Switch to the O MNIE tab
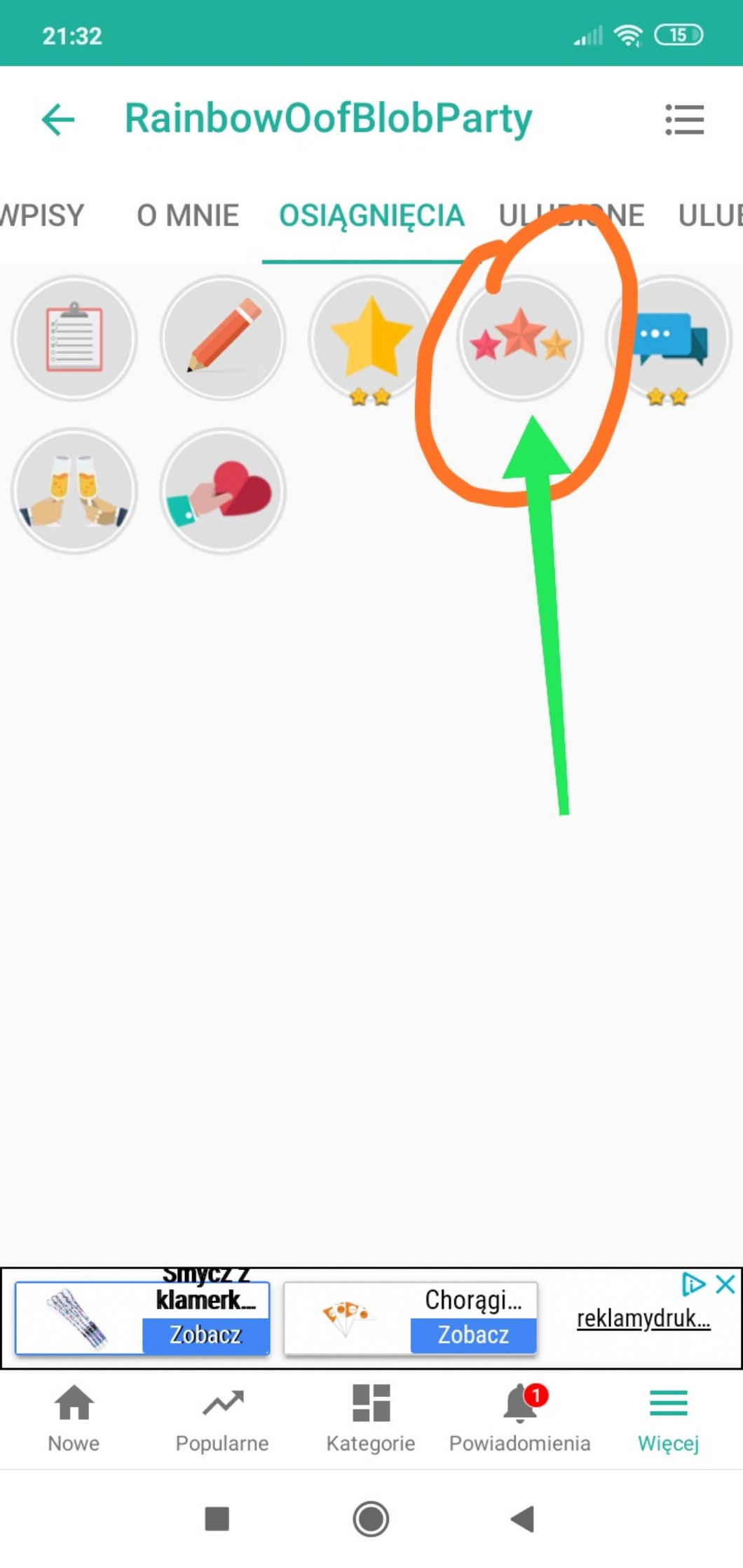The height and width of the screenshot is (1568, 743). pyautogui.click(x=187, y=215)
